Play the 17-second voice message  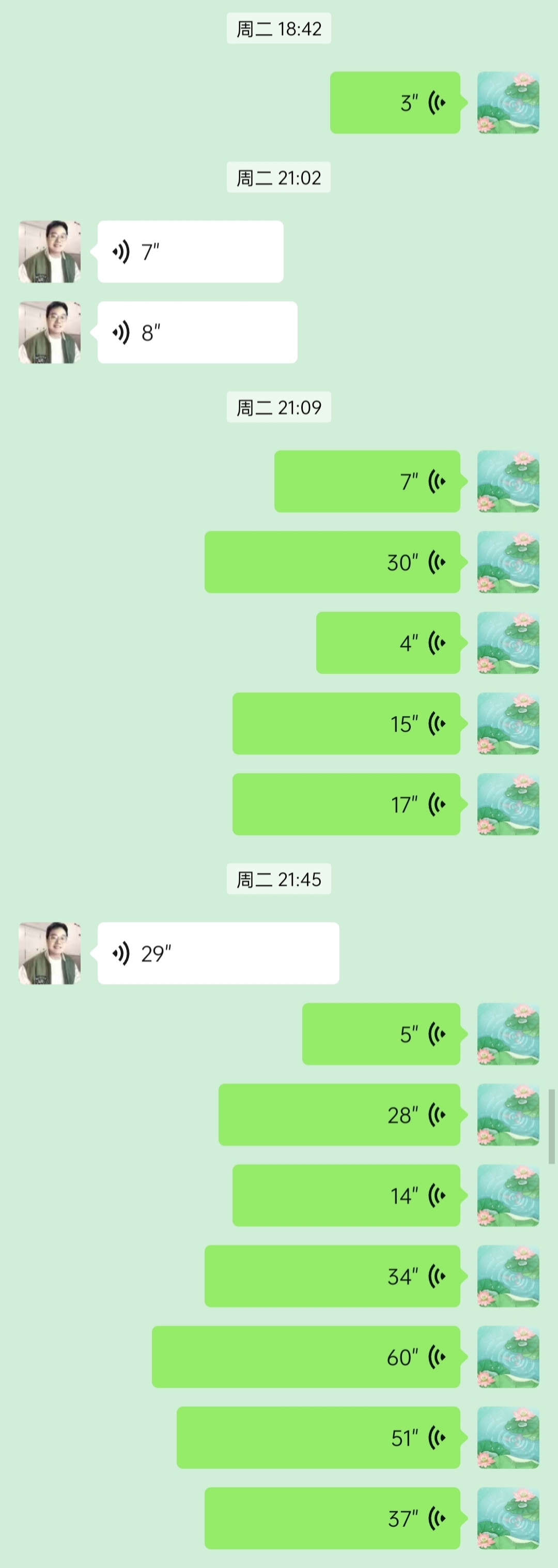[x=346, y=805]
